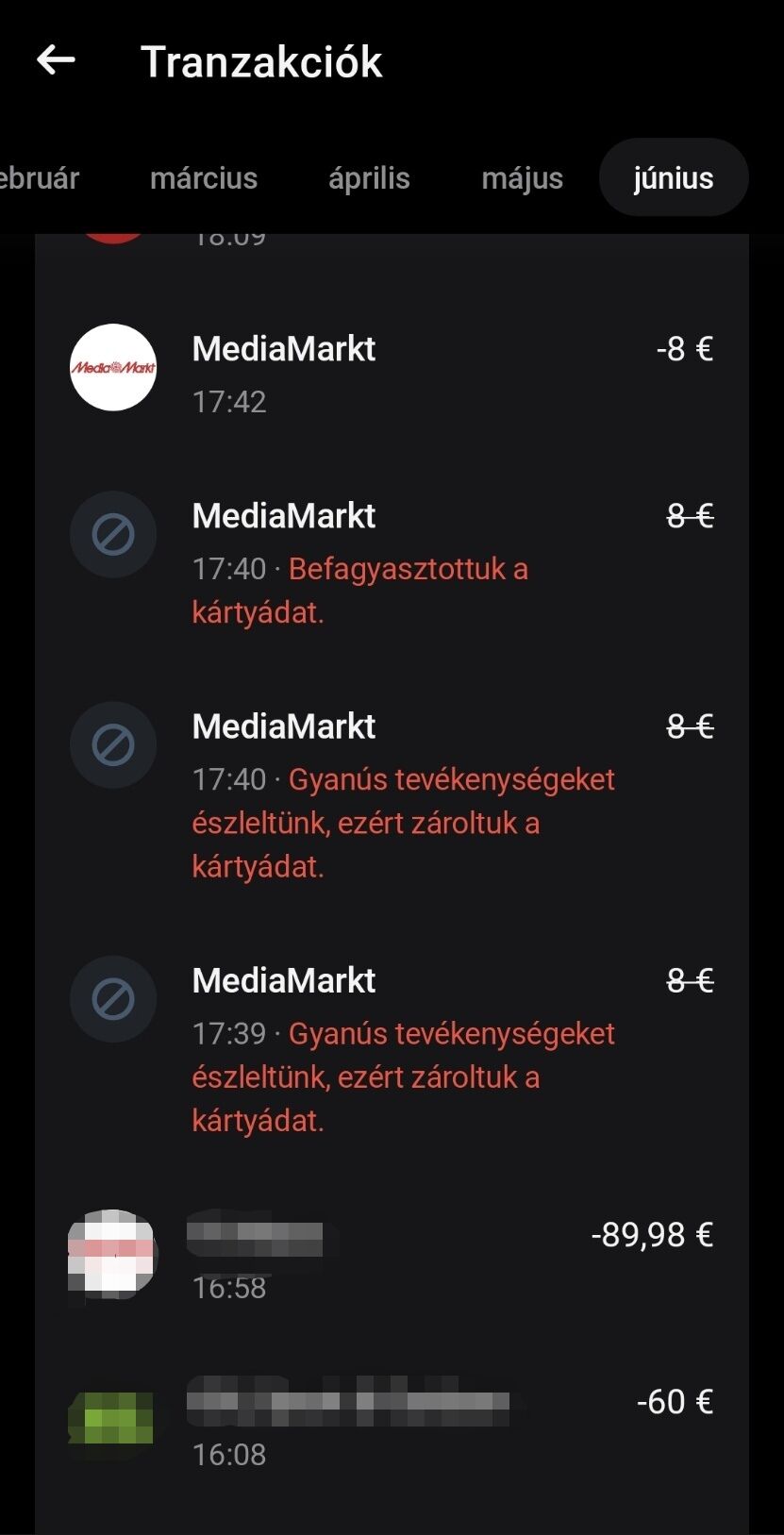Go back from the Tranzakciók screen
The height and width of the screenshot is (1535, 784).
point(56,60)
